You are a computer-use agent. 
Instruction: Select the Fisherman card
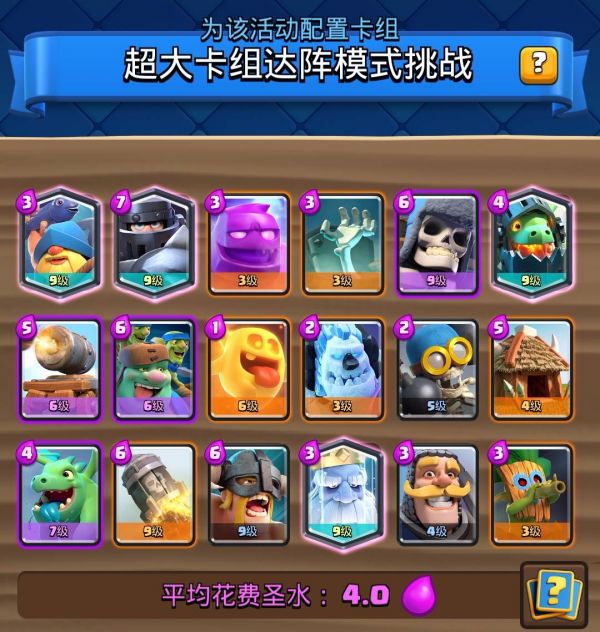[x=60, y=242]
